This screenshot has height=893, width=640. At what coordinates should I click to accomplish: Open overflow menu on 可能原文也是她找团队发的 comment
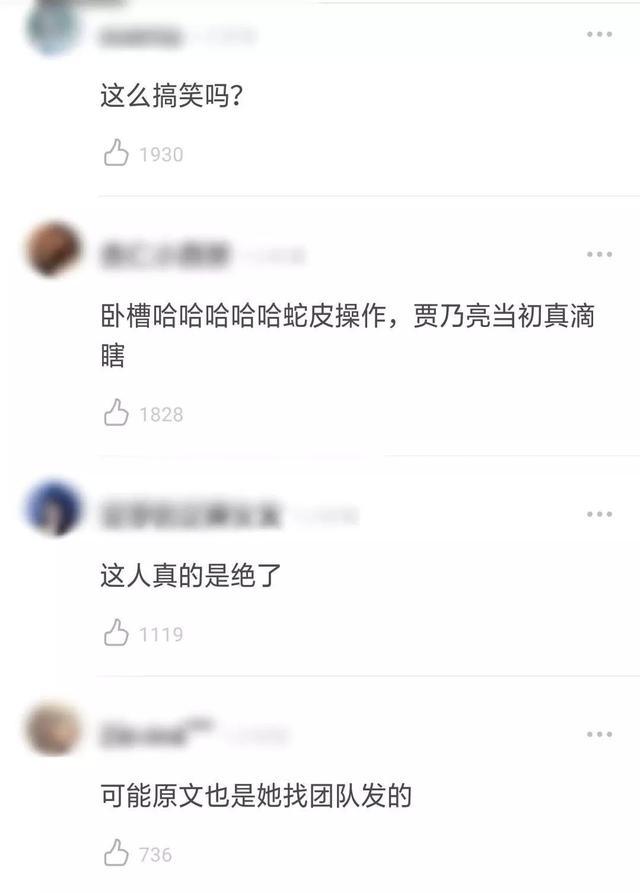pyautogui.click(x=598, y=734)
